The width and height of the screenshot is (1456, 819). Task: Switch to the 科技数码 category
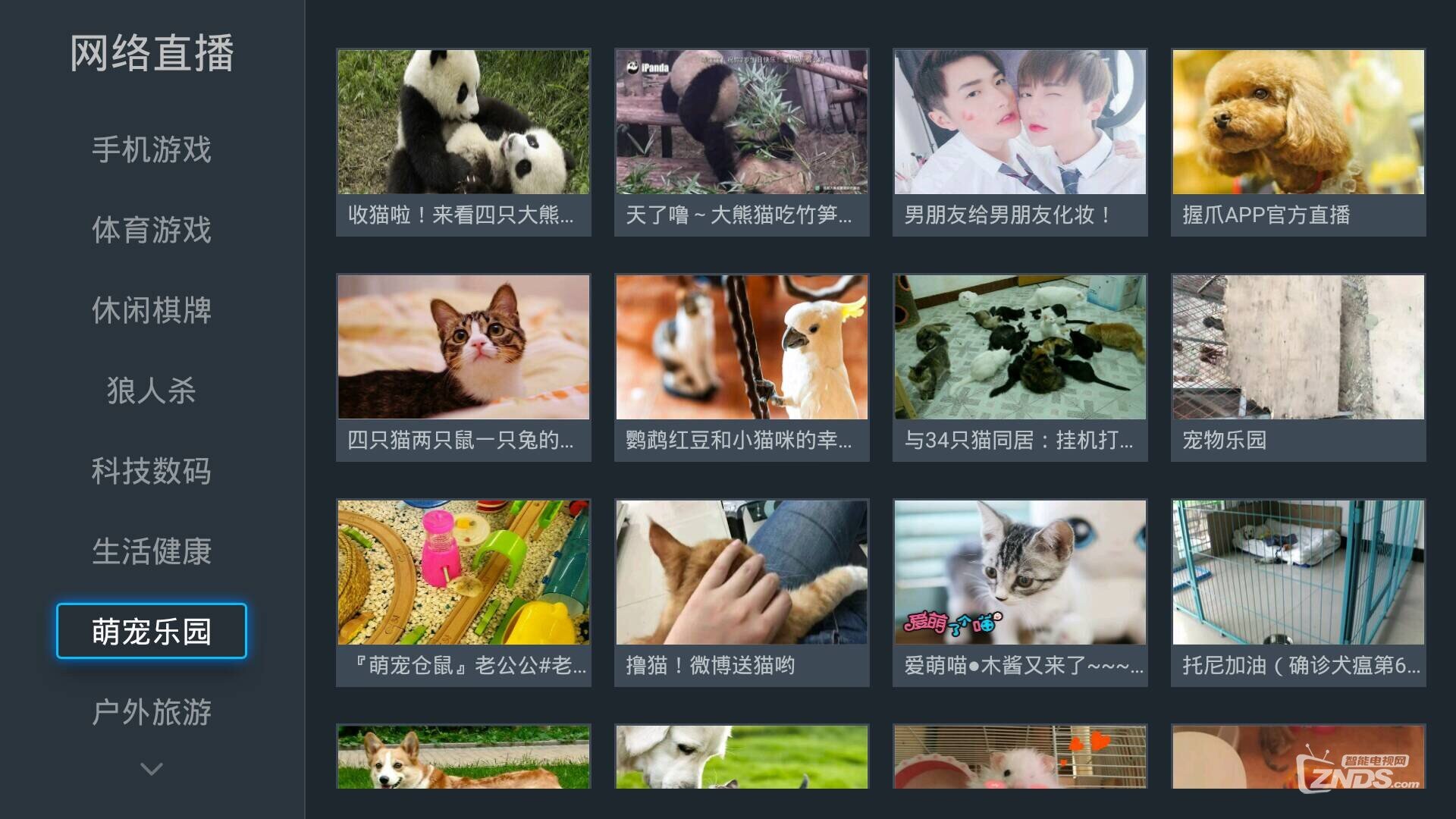point(152,471)
